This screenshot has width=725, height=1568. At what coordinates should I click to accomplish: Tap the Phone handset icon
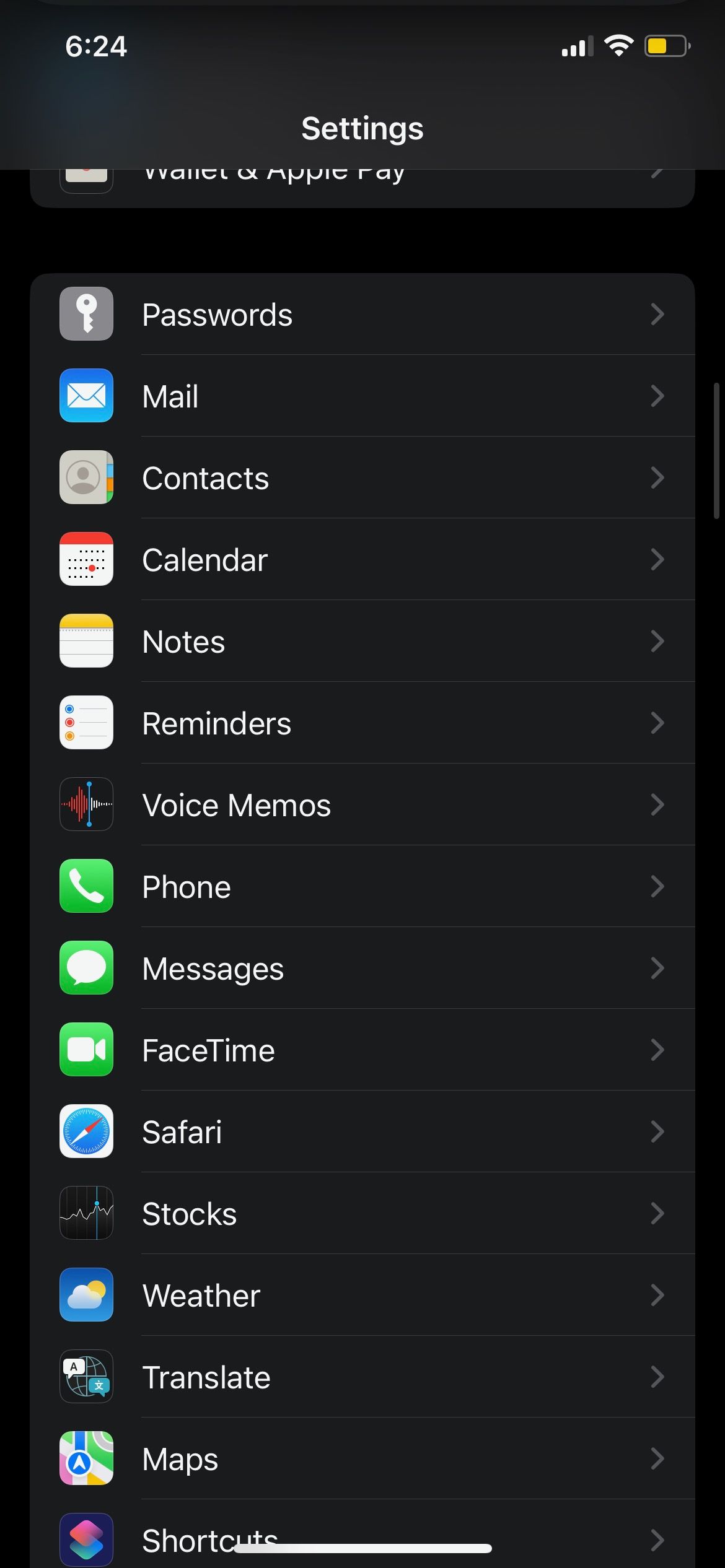[86, 886]
